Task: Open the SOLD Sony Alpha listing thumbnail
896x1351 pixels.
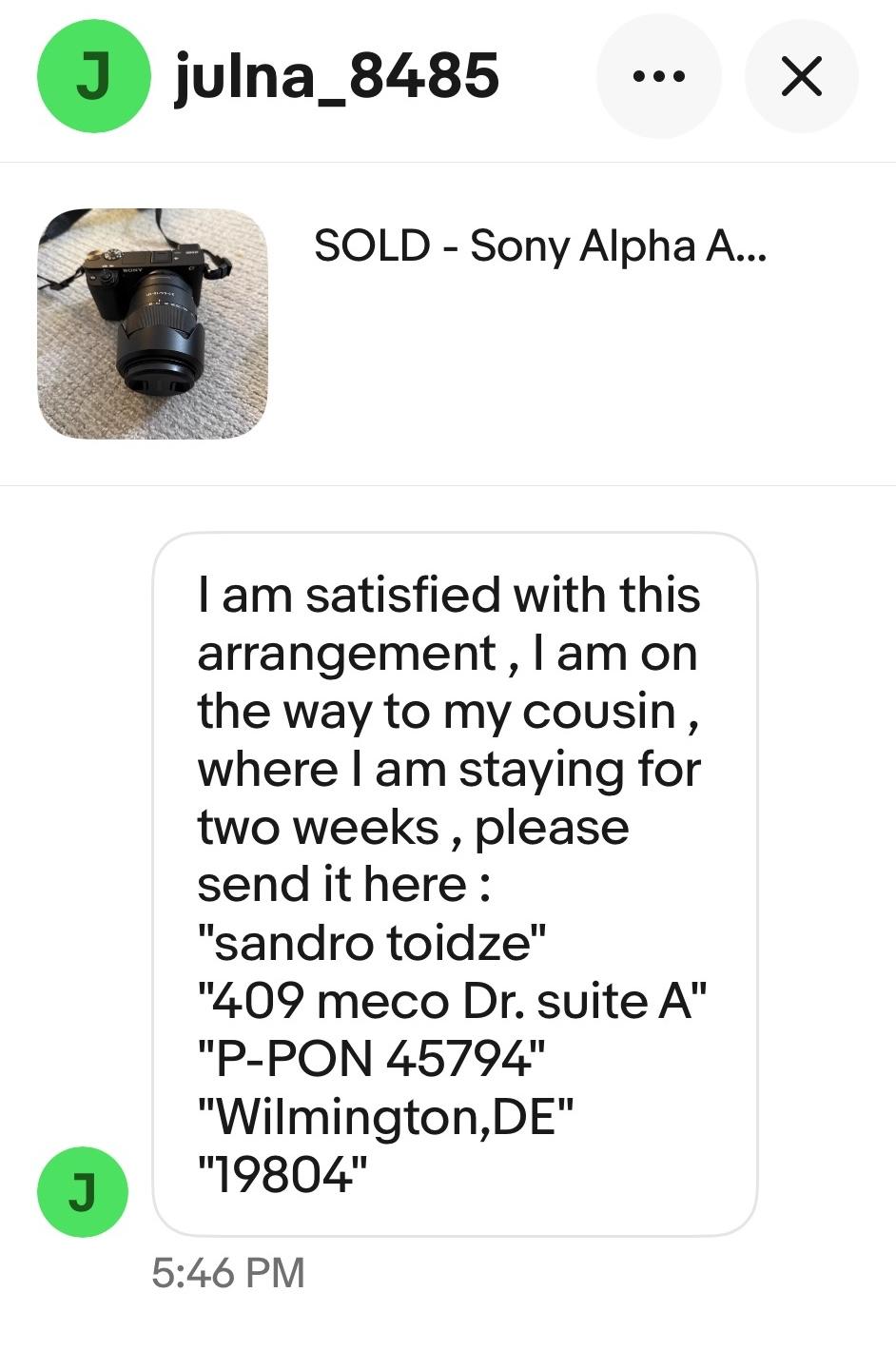Action: point(153,323)
